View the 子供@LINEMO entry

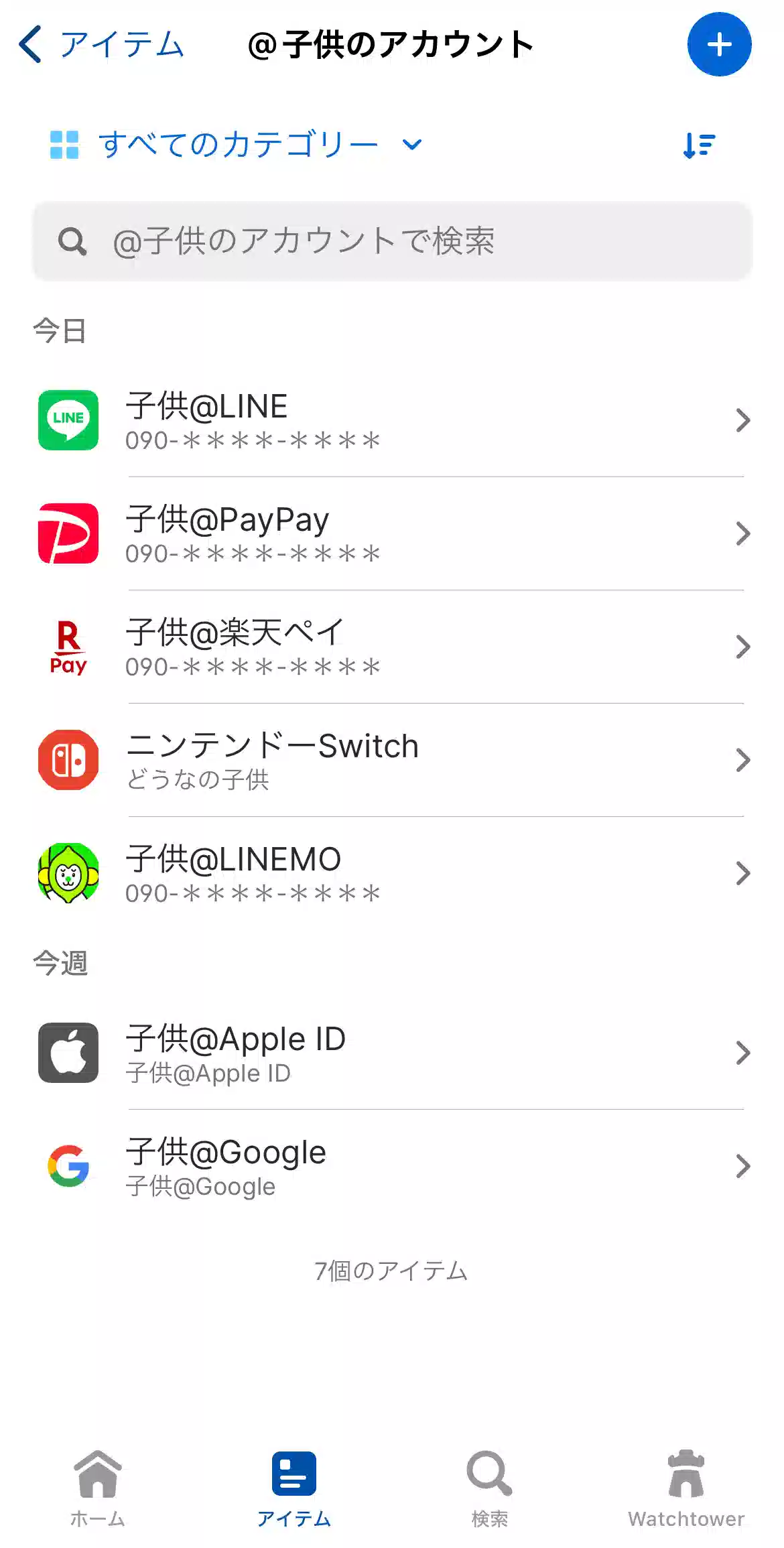click(392, 874)
